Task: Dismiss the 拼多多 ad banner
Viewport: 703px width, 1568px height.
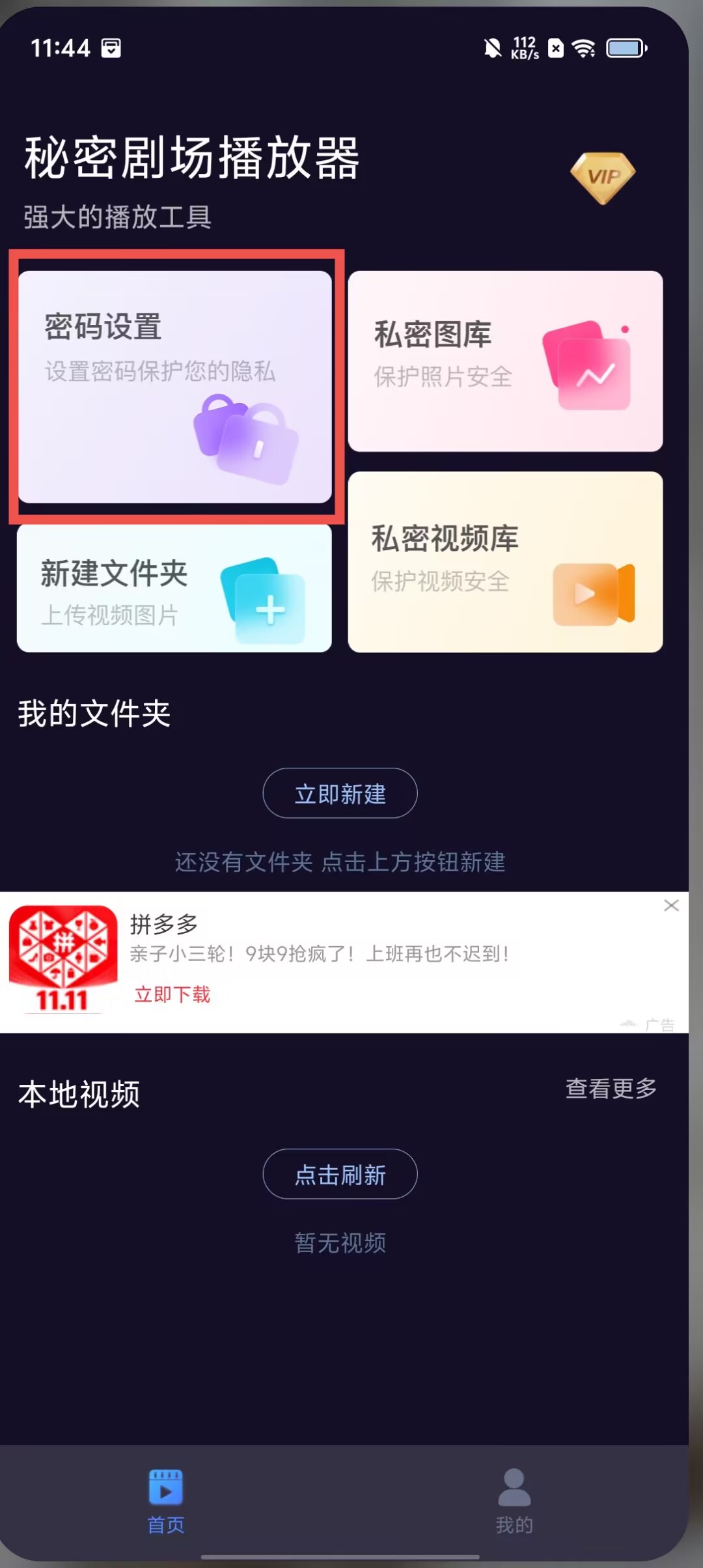Action: 671,906
